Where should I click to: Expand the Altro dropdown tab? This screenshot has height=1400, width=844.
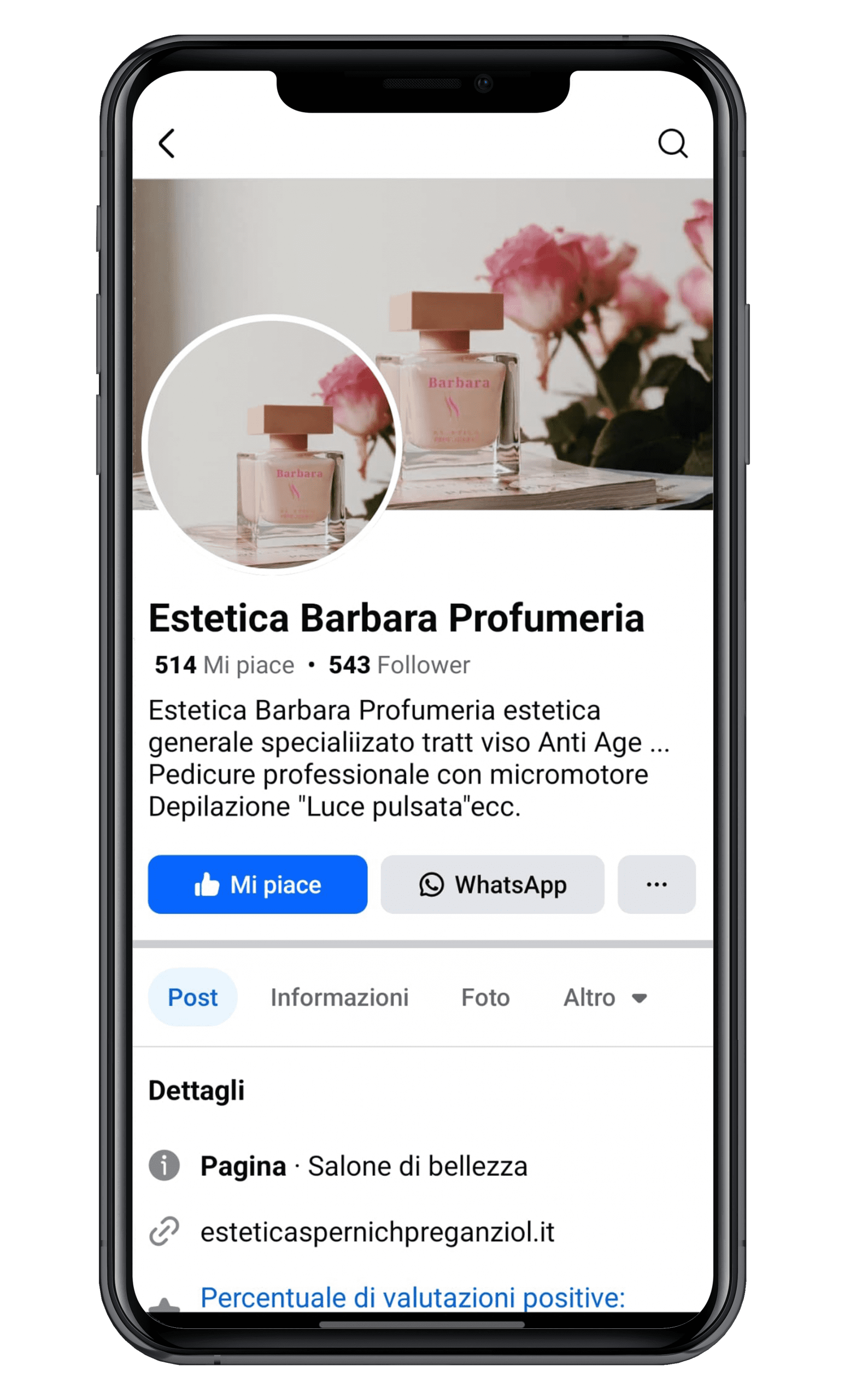tap(605, 997)
